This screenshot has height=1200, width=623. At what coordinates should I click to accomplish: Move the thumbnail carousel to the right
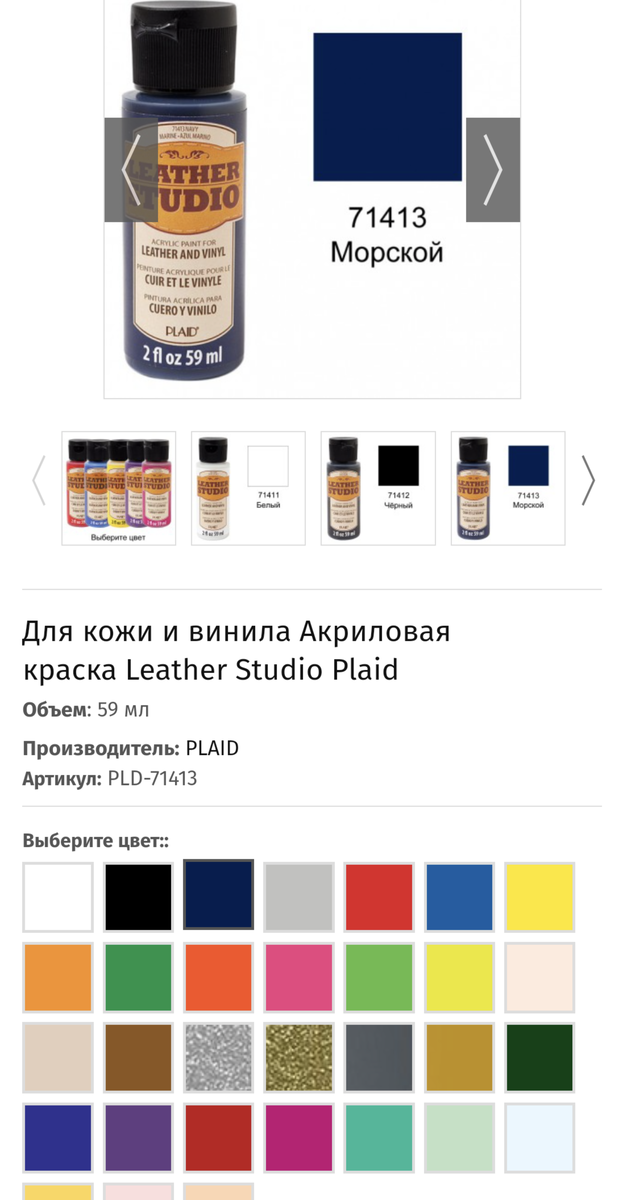point(588,481)
